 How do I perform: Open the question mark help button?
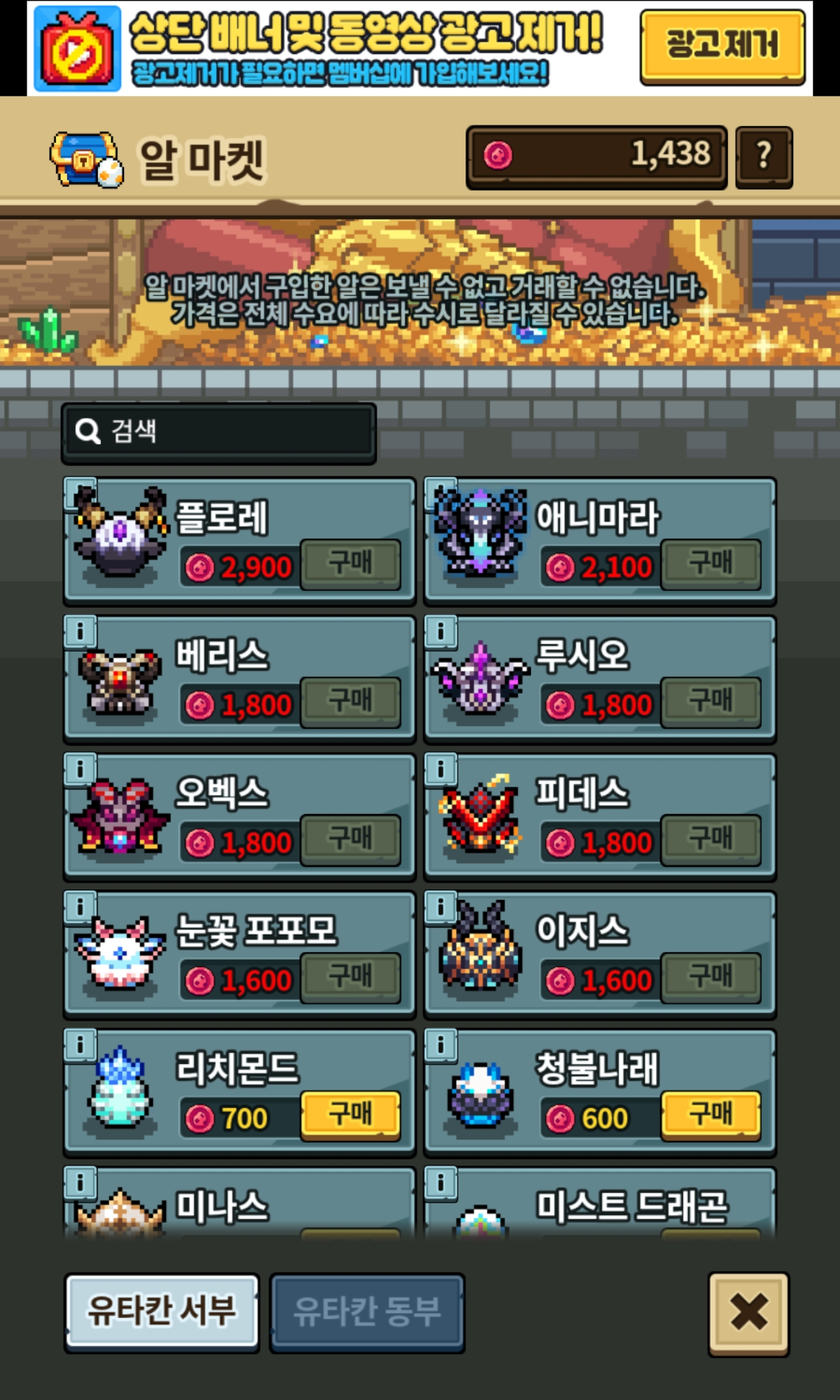(x=764, y=157)
